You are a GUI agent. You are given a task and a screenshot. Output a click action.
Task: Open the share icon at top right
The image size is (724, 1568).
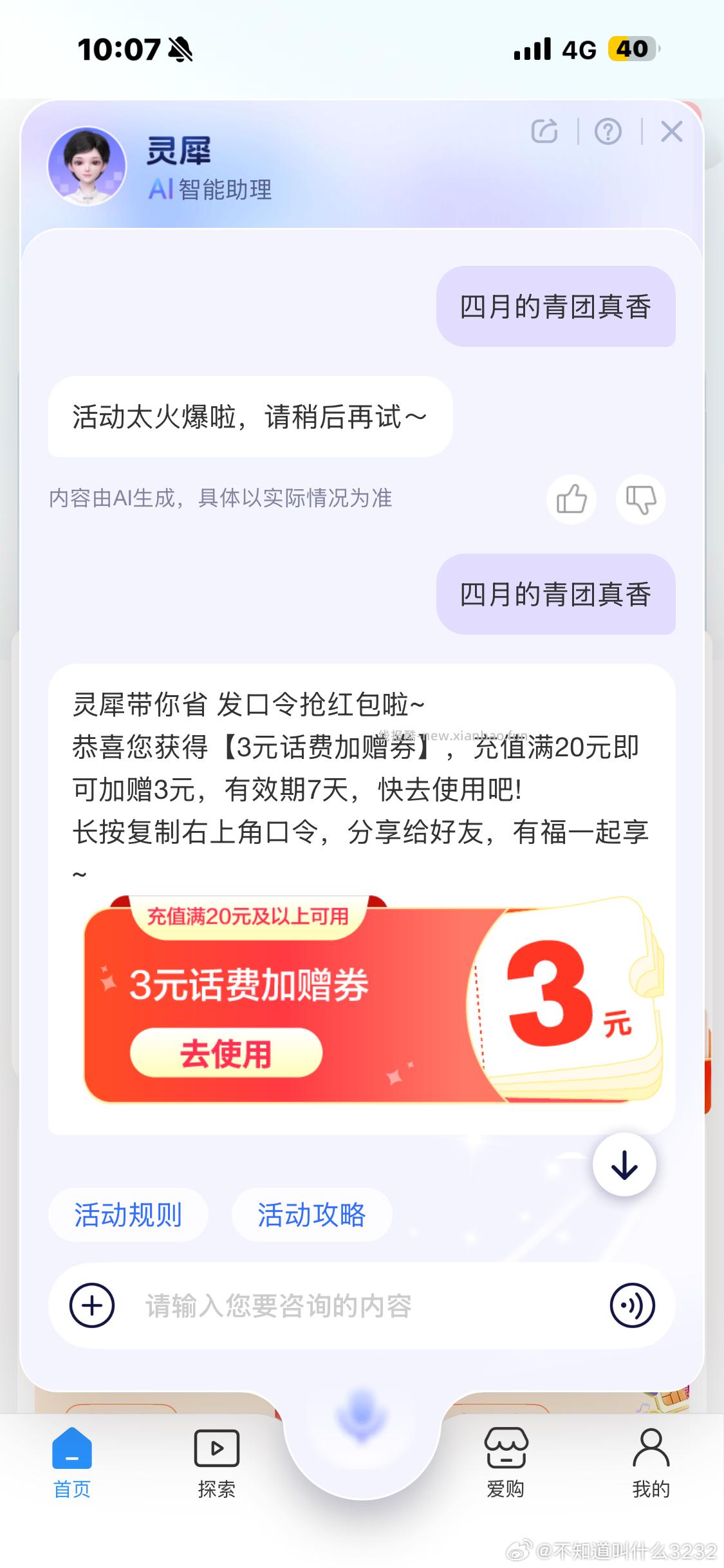point(544,131)
